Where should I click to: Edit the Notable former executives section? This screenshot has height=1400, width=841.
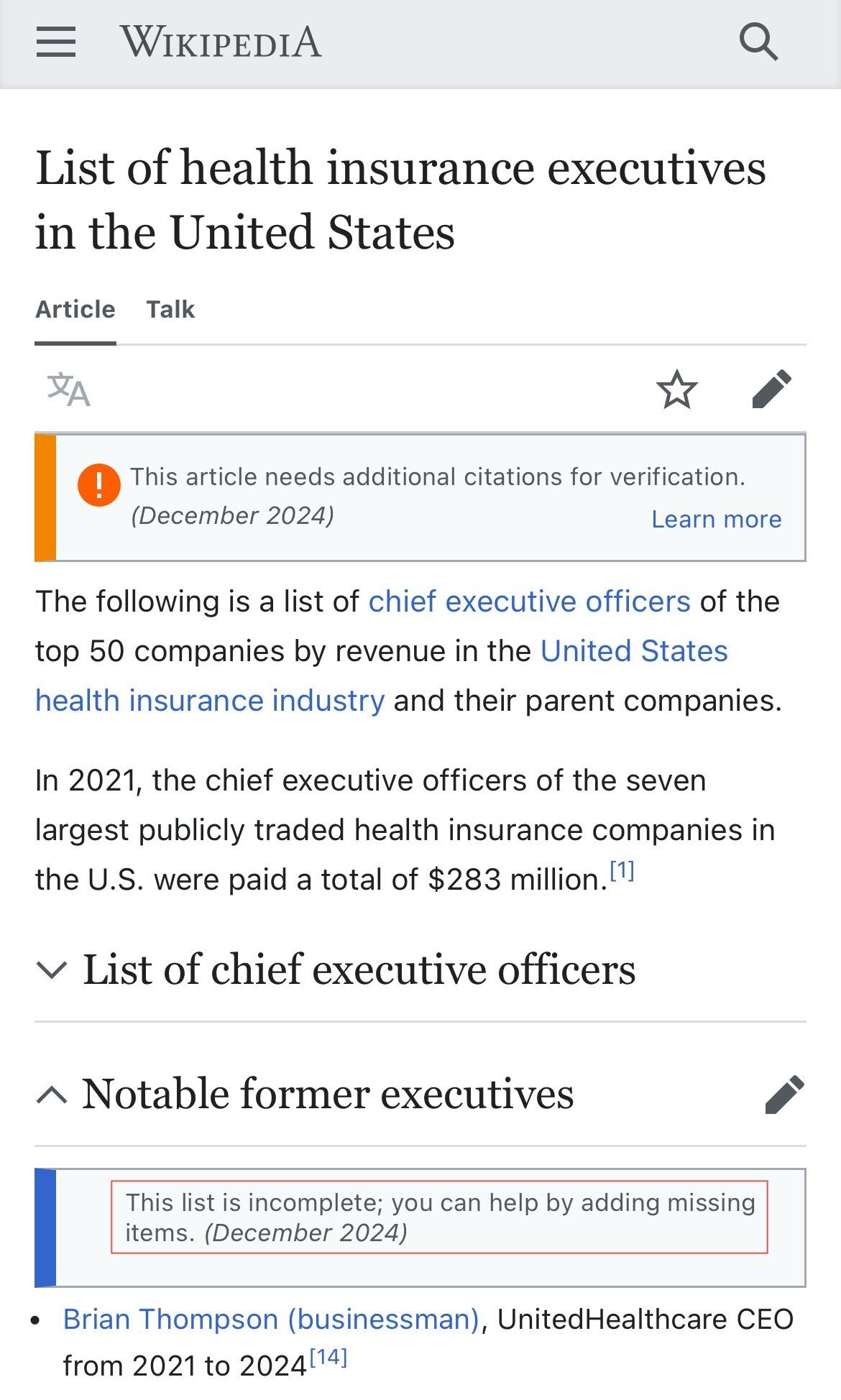point(785,1095)
